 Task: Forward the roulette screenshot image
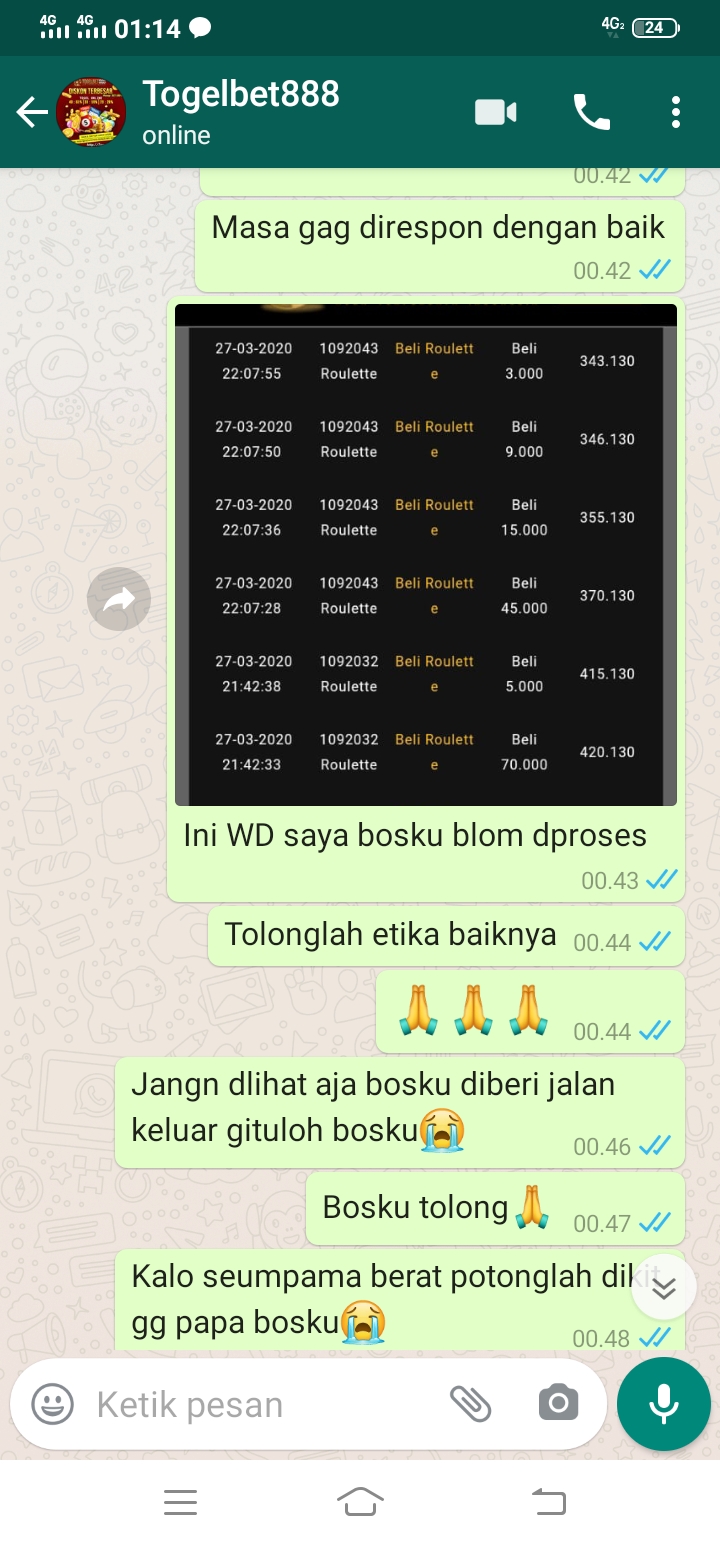point(119,599)
